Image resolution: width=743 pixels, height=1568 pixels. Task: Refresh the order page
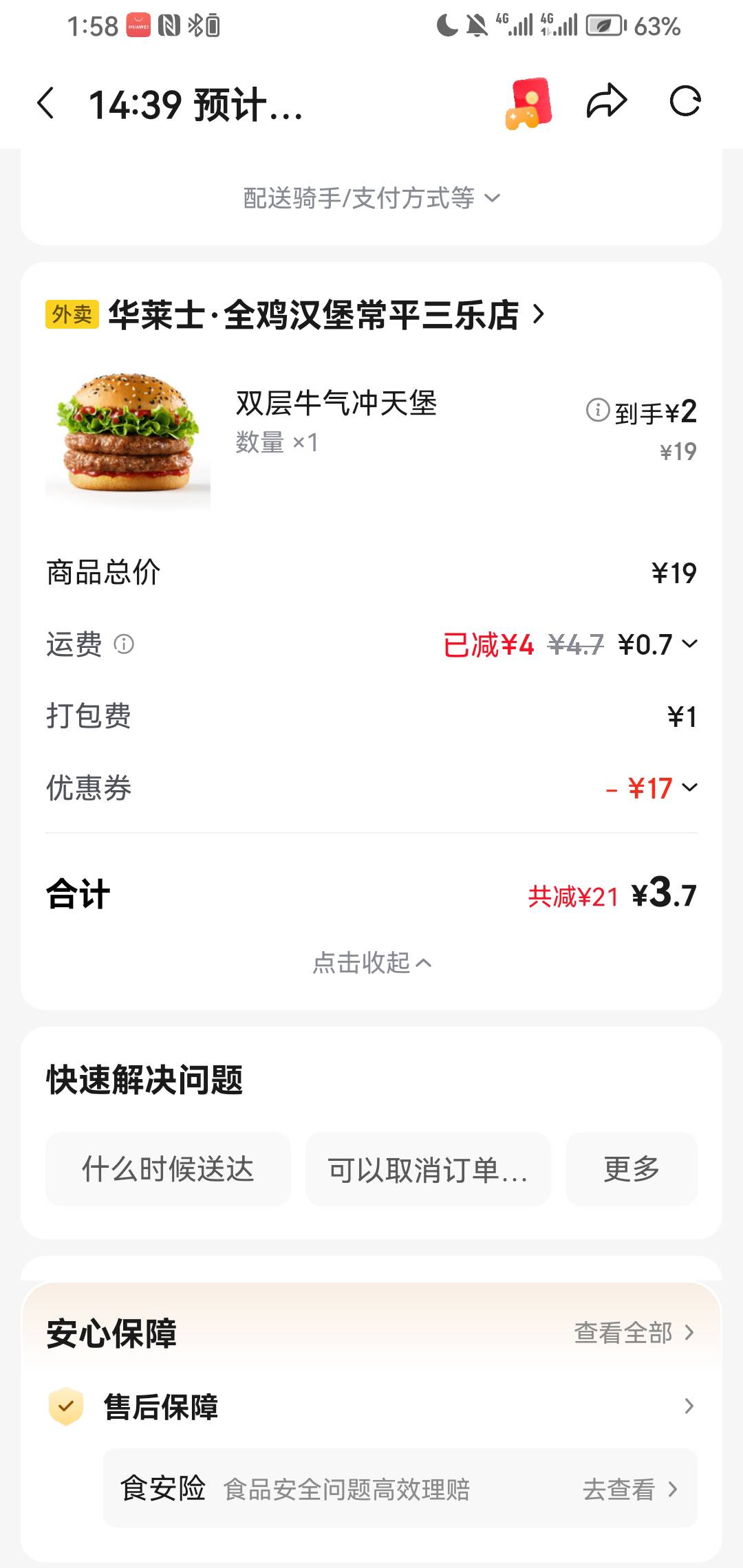685,102
